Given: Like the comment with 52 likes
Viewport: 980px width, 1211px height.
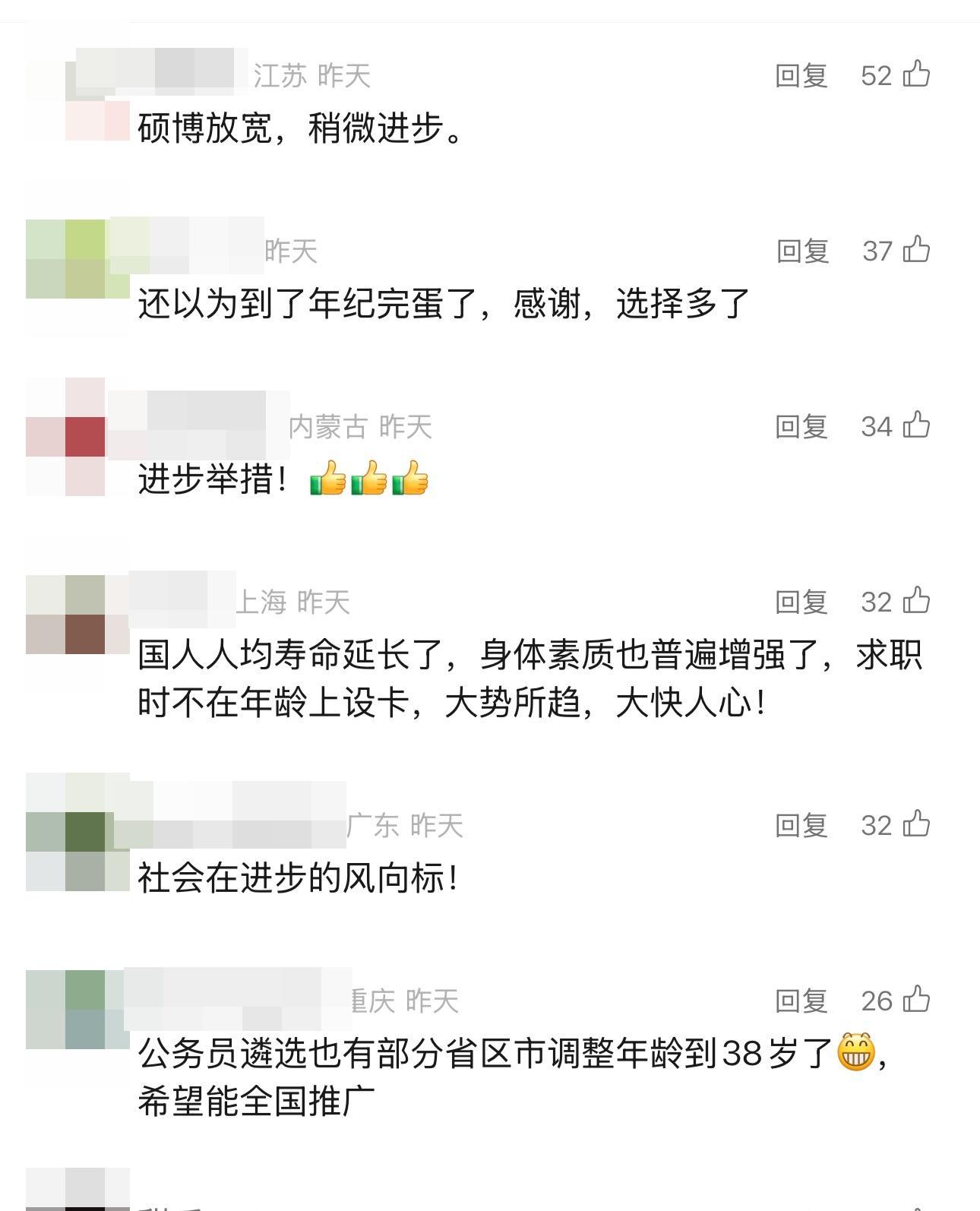Looking at the screenshot, I should [916, 74].
